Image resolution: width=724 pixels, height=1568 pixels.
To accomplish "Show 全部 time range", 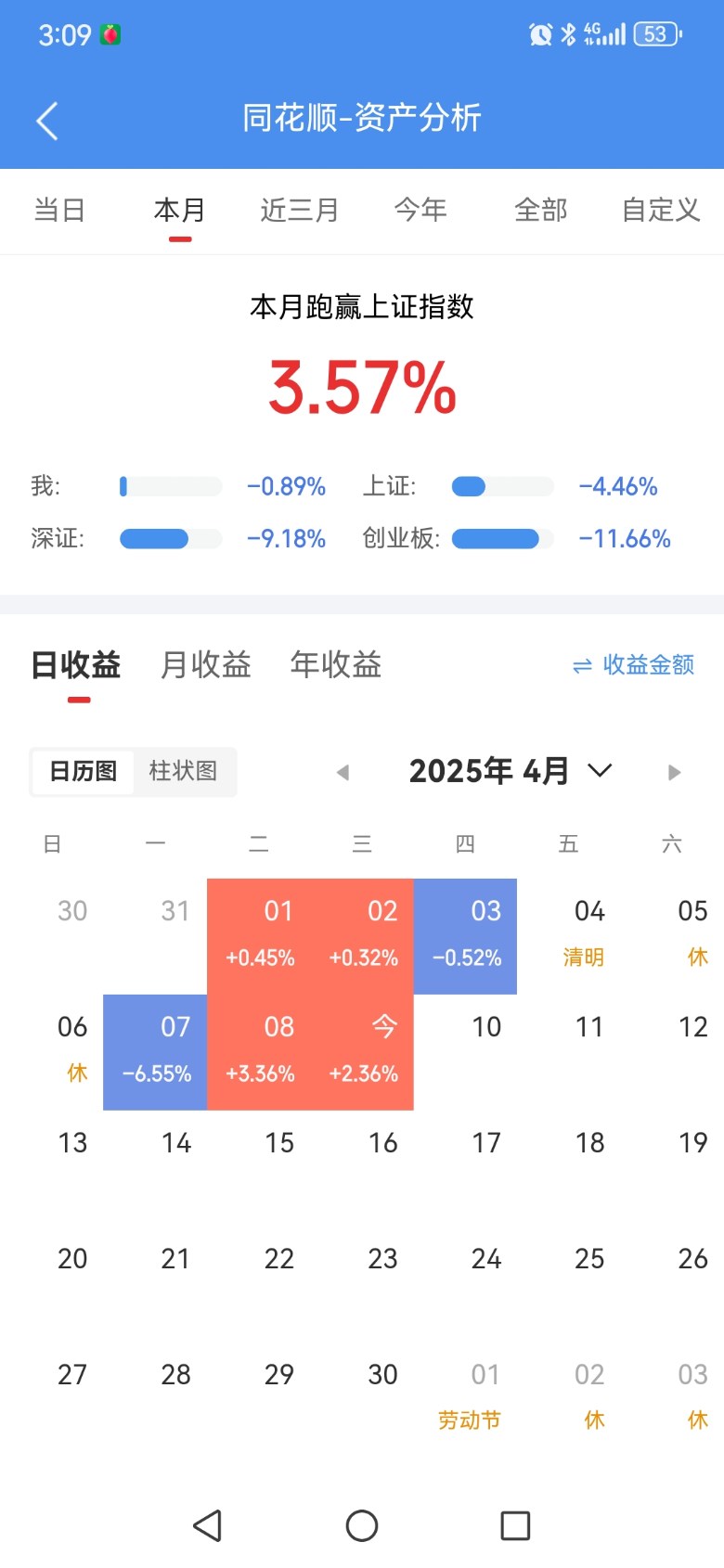I will tap(540, 211).
